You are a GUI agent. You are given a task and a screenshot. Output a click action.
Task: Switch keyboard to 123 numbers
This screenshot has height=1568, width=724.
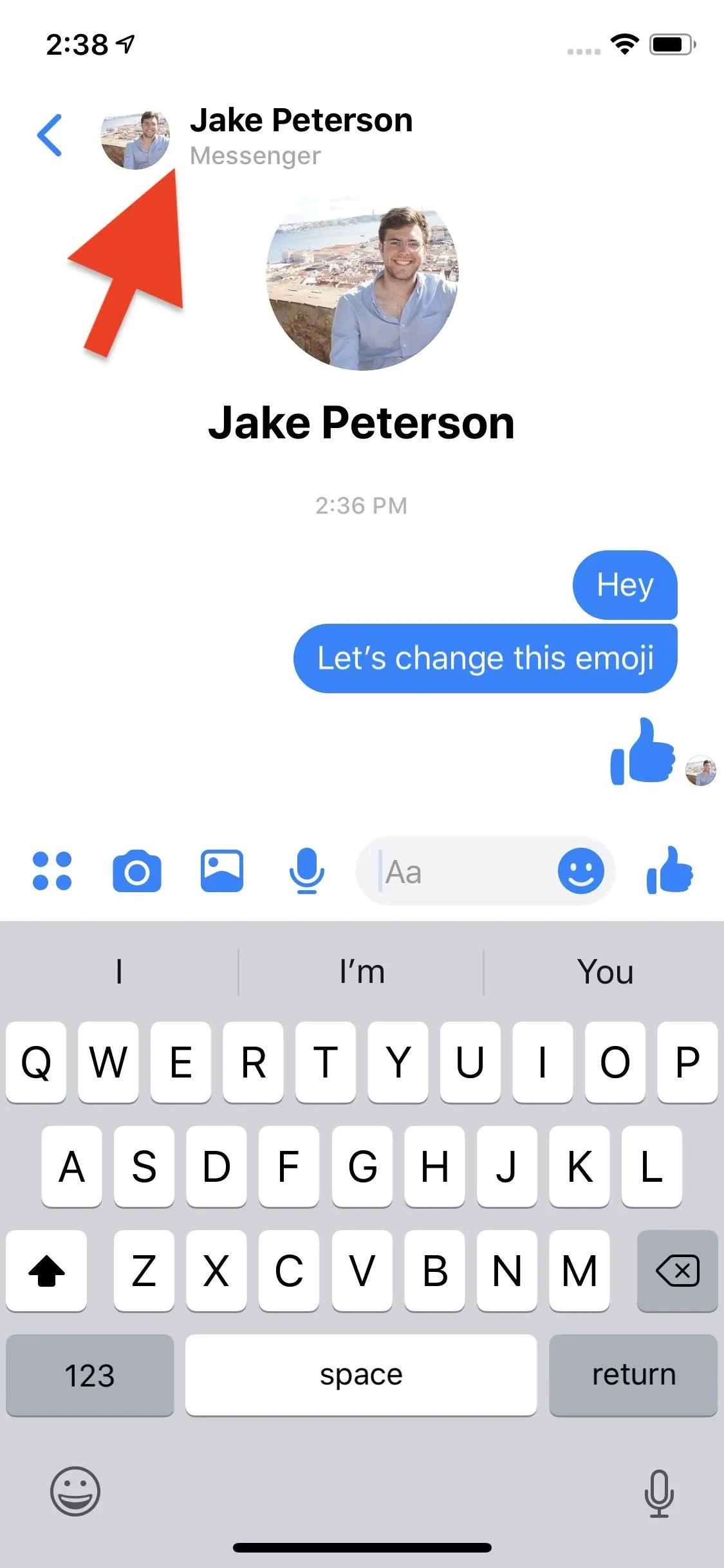pyautogui.click(x=90, y=1375)
